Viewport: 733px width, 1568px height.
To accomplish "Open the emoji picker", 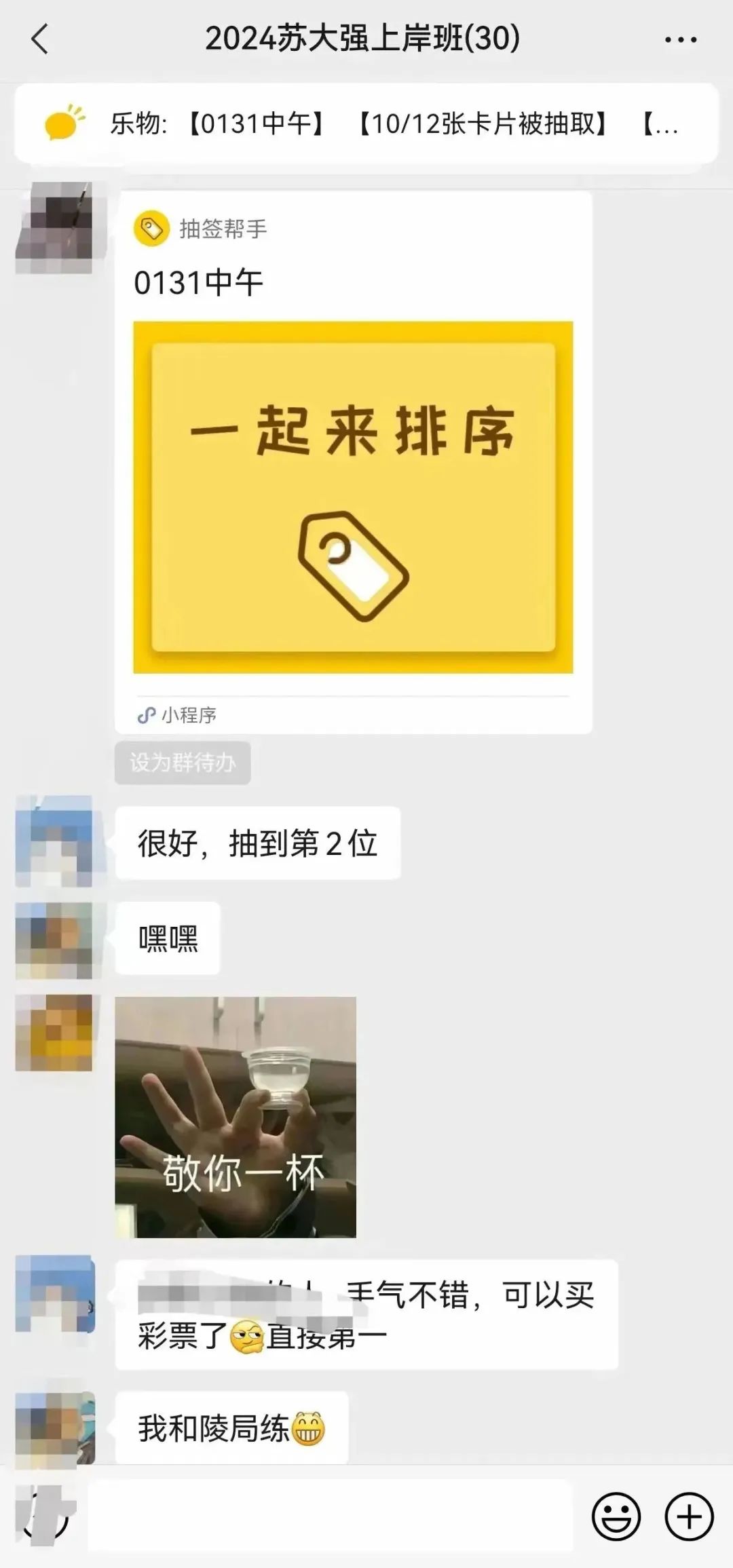I will coord(616,1516).
